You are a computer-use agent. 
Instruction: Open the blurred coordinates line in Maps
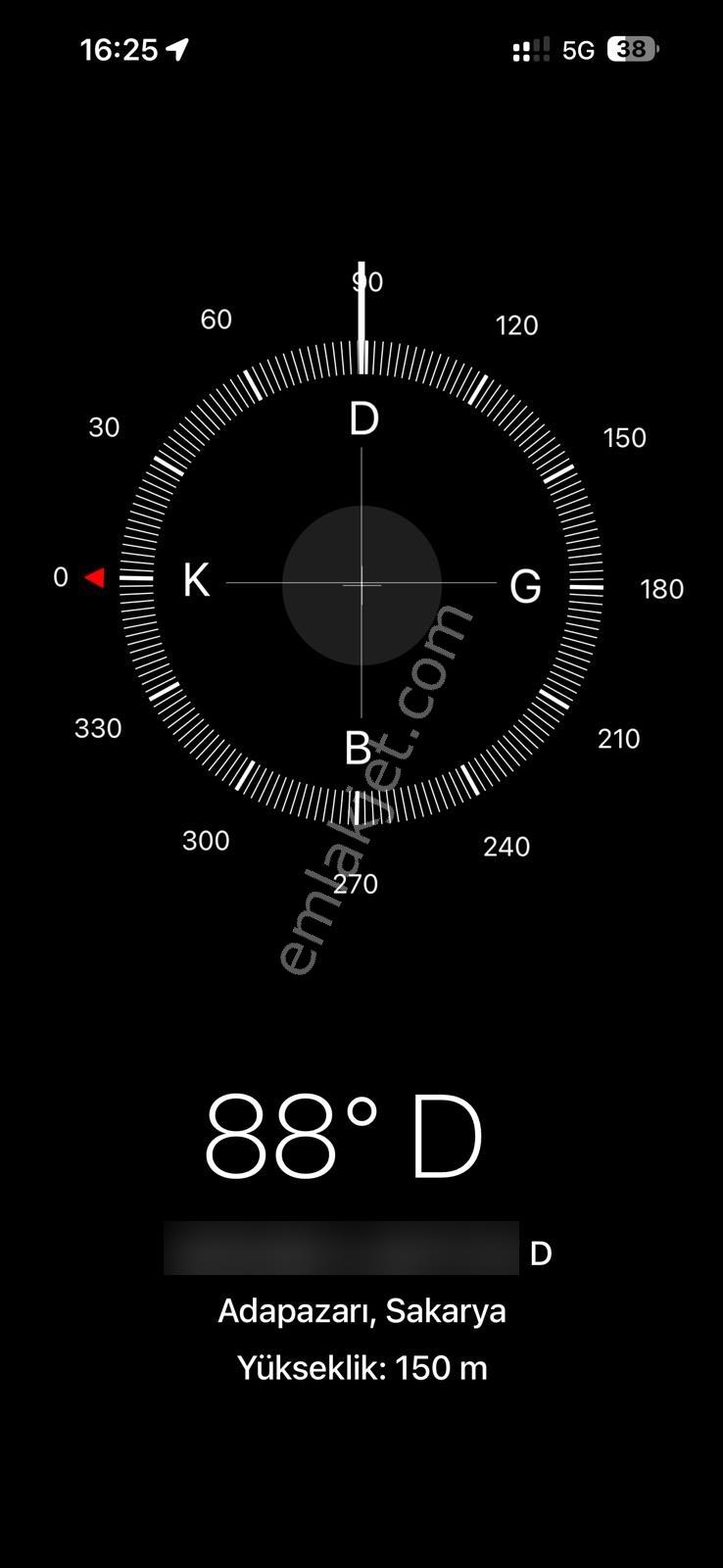point(358,1249)
